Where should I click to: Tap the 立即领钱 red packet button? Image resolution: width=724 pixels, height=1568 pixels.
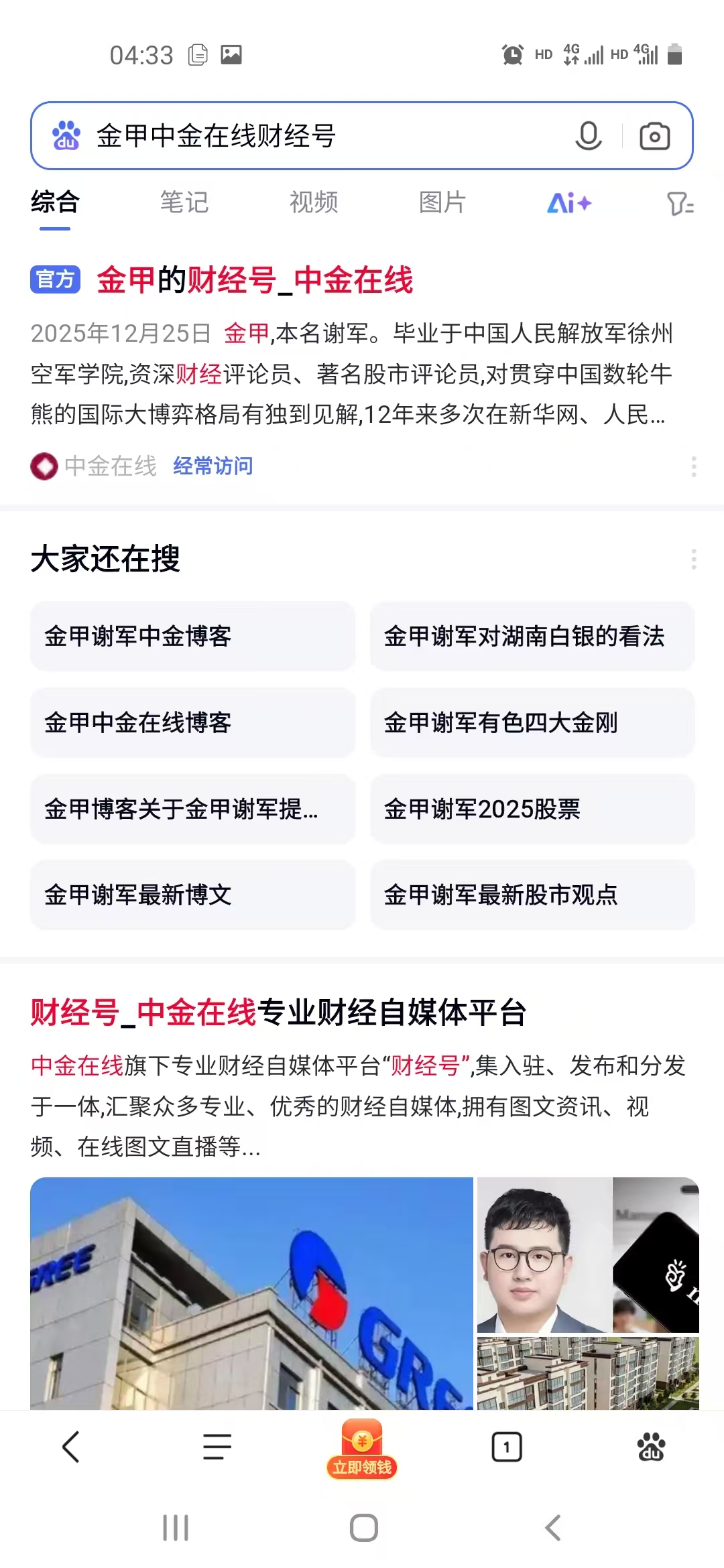(362, 1449)
